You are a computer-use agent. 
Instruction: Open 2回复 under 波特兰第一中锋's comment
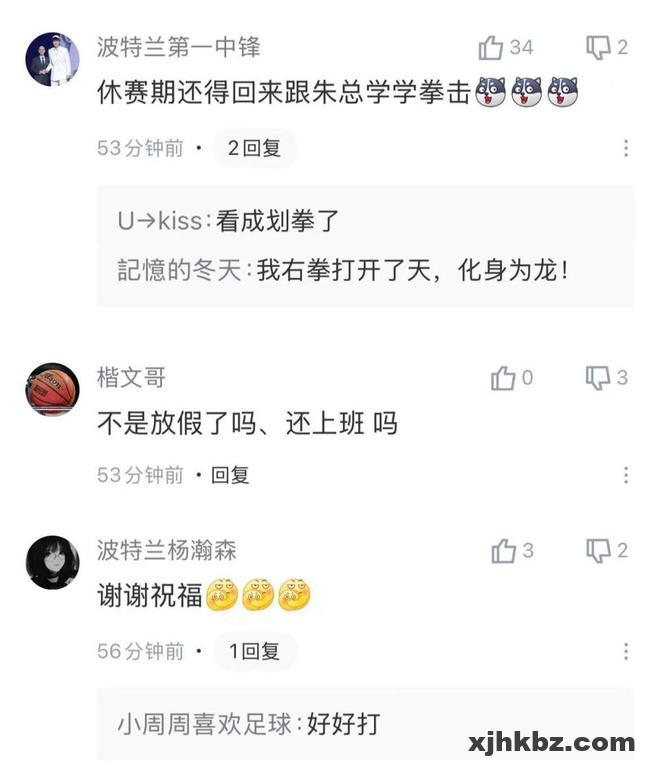[x=254, y=149]
